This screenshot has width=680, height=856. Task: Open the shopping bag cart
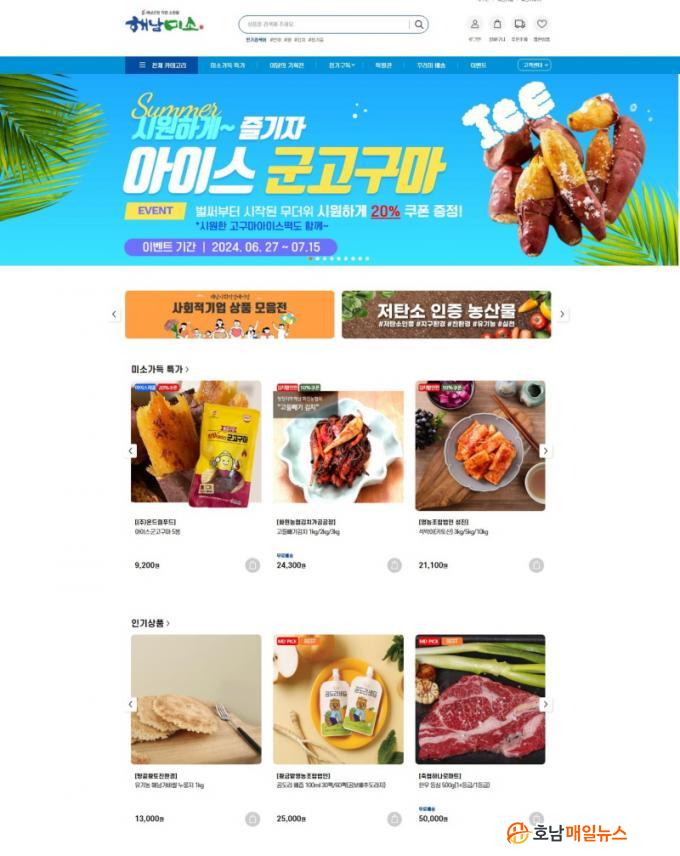click(x=497, y=24)
